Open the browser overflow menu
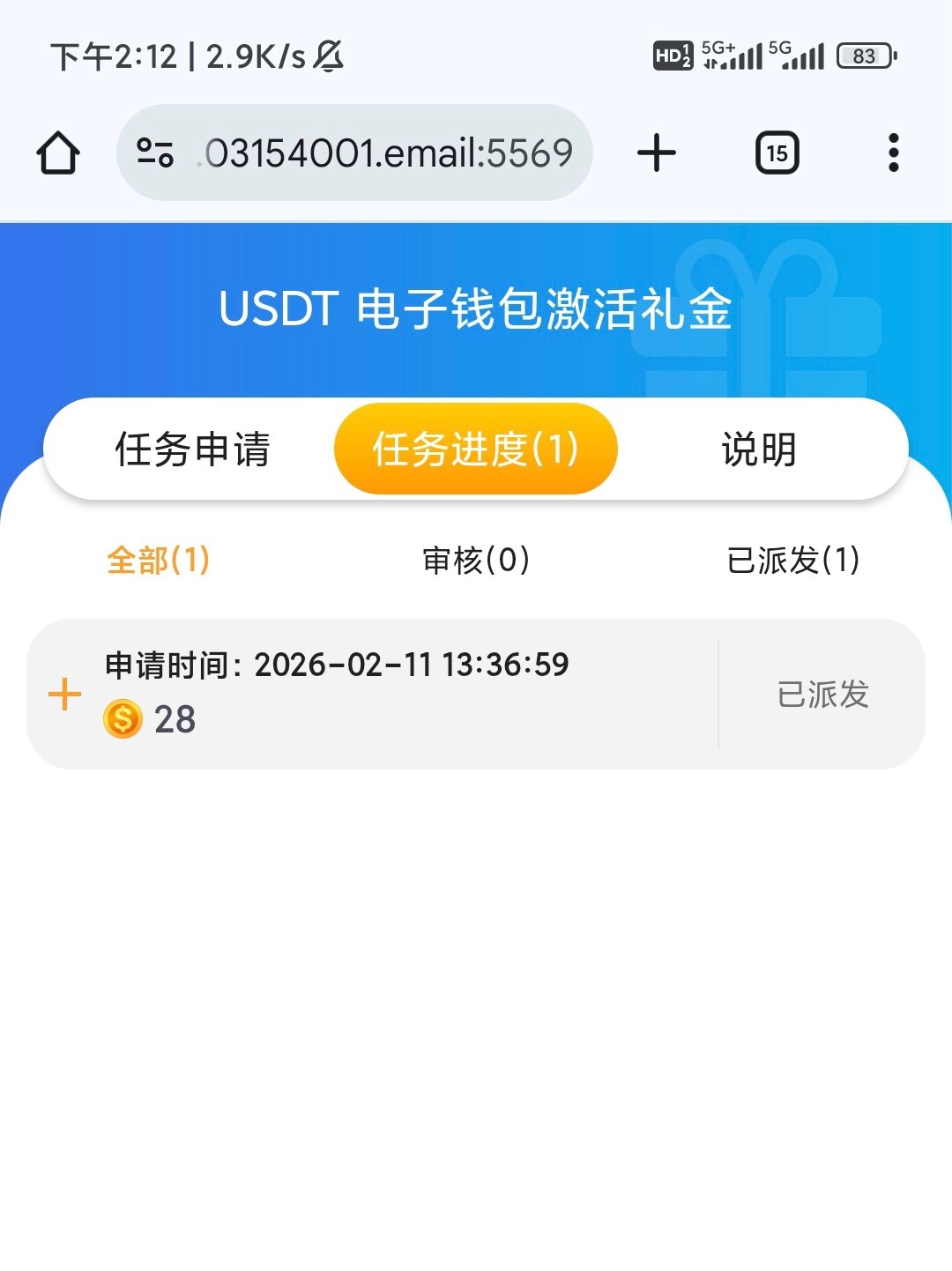 pos(893,153)
